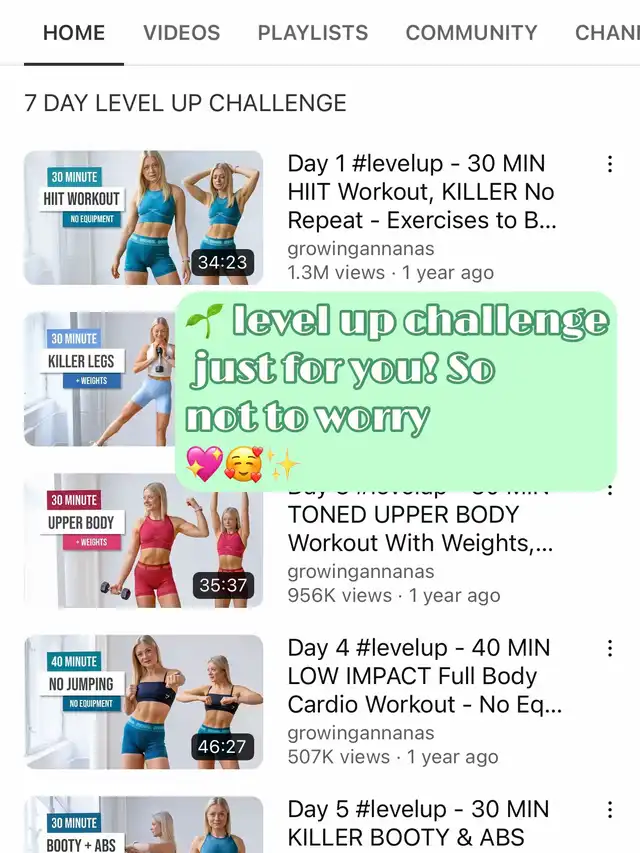This screenshot has height=853, width=640.
Task: Open the Killer Legs workout thumbnail
Action: pos(100,378)
